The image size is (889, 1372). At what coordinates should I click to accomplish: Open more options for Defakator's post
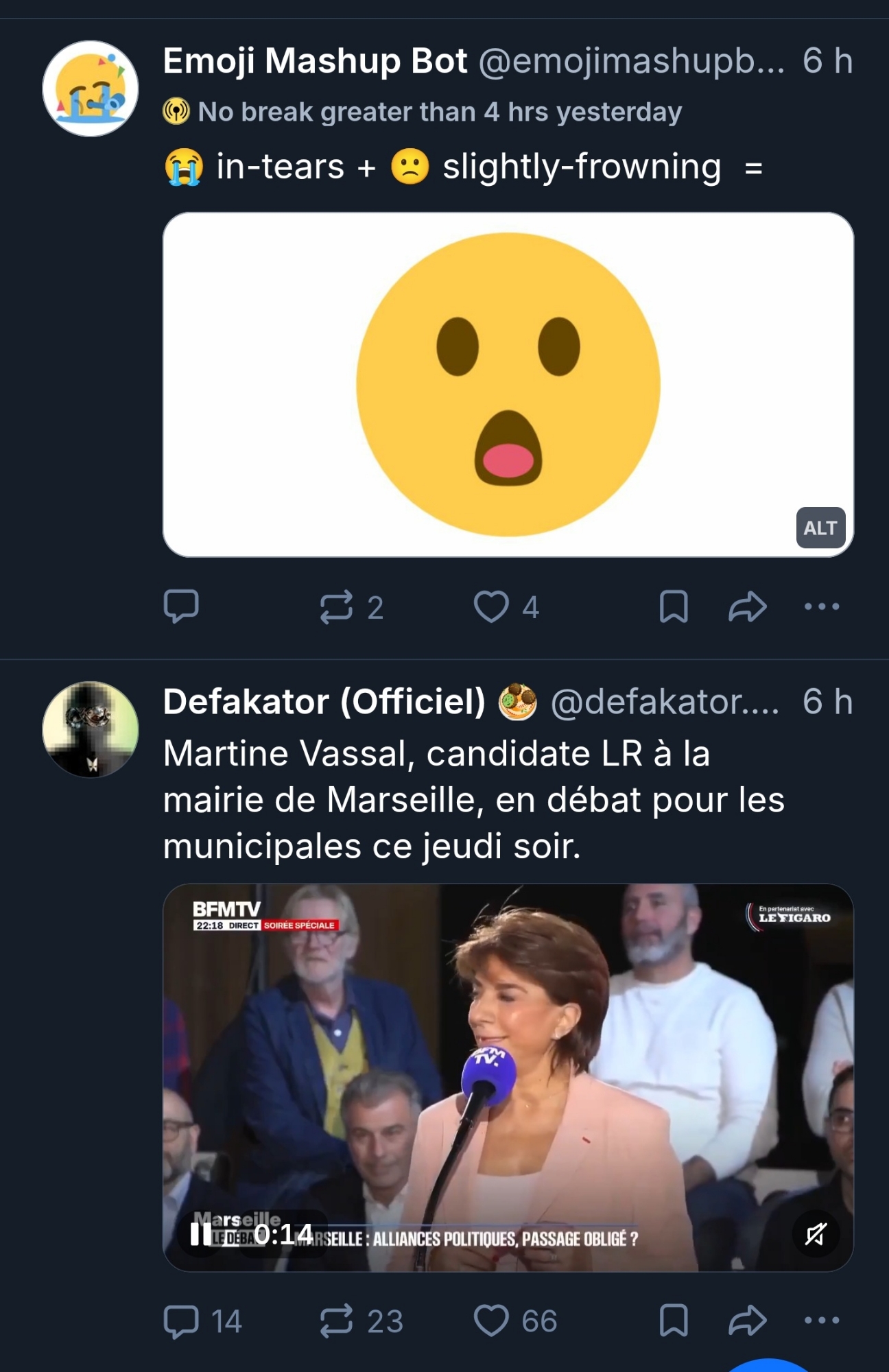pyautogui.click(x=821, y=1321)
